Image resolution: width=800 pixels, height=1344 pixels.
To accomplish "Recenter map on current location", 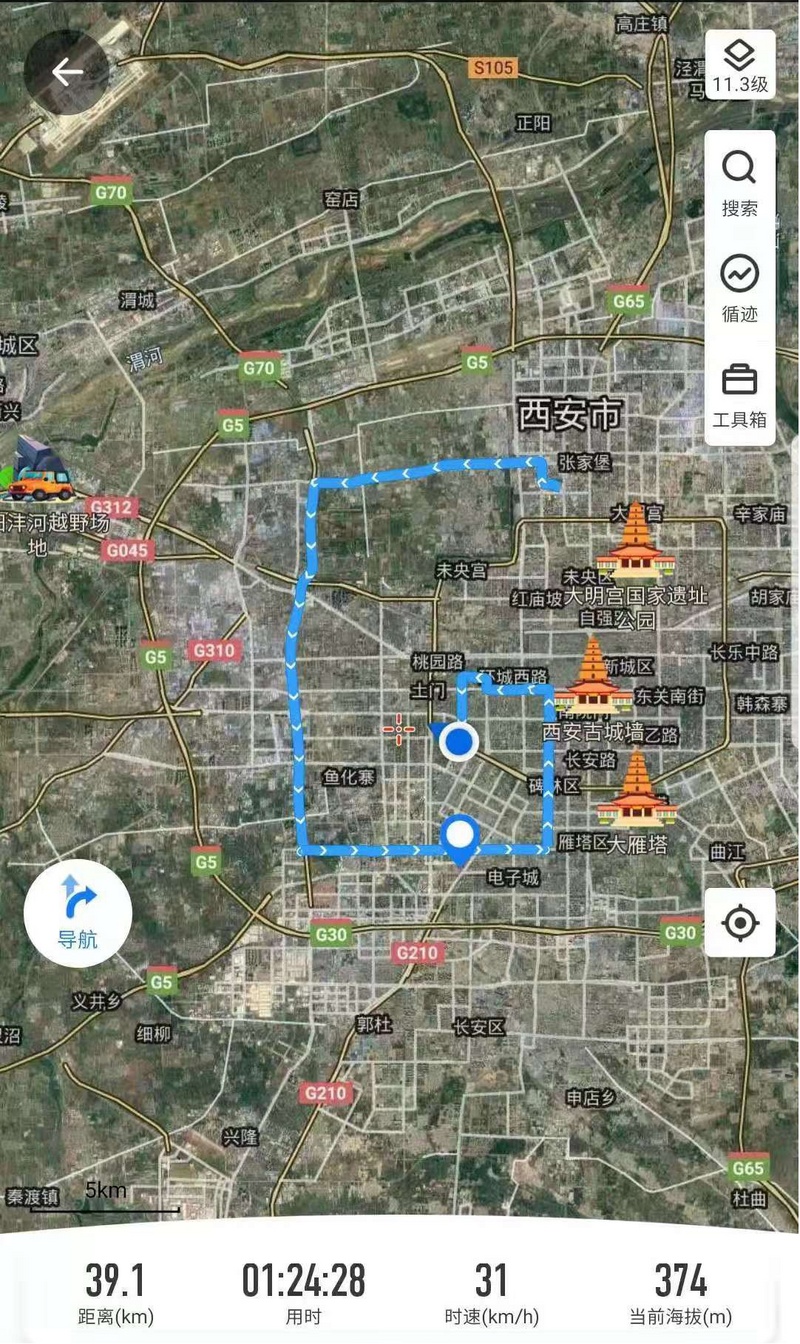I will 740,923.
